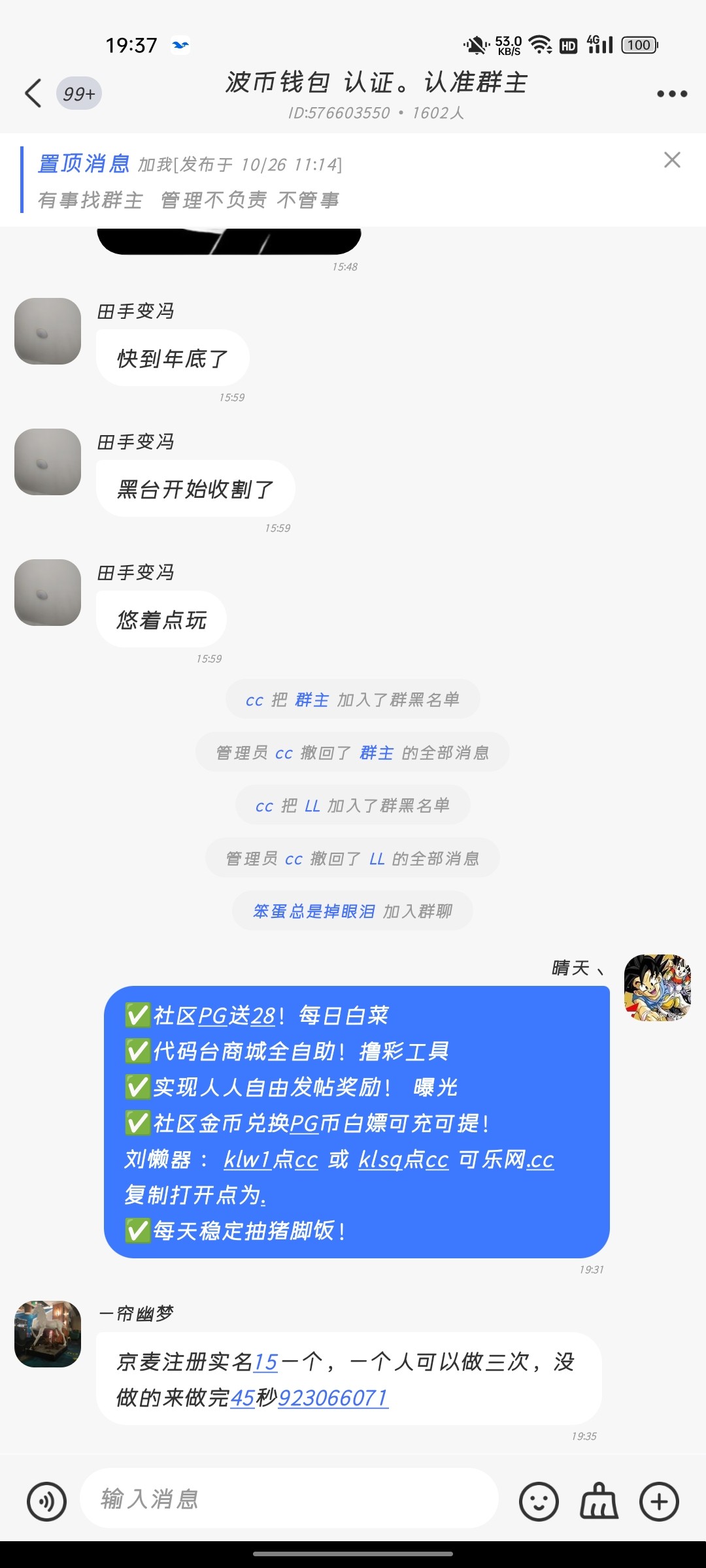
Task: Open the pinned message 置顶消息
Action: click(x=84, y=165)
